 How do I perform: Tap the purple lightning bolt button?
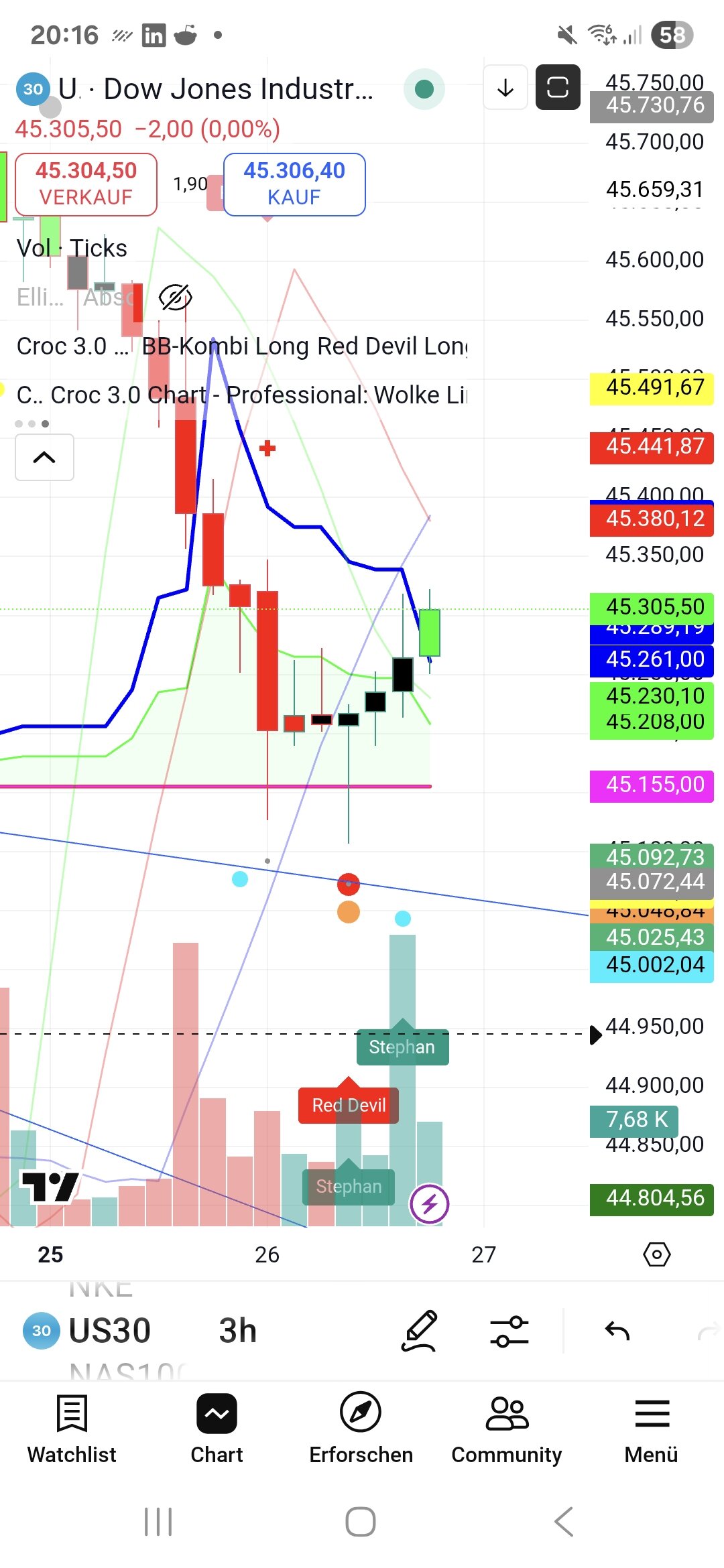(x=429, y=1204)
